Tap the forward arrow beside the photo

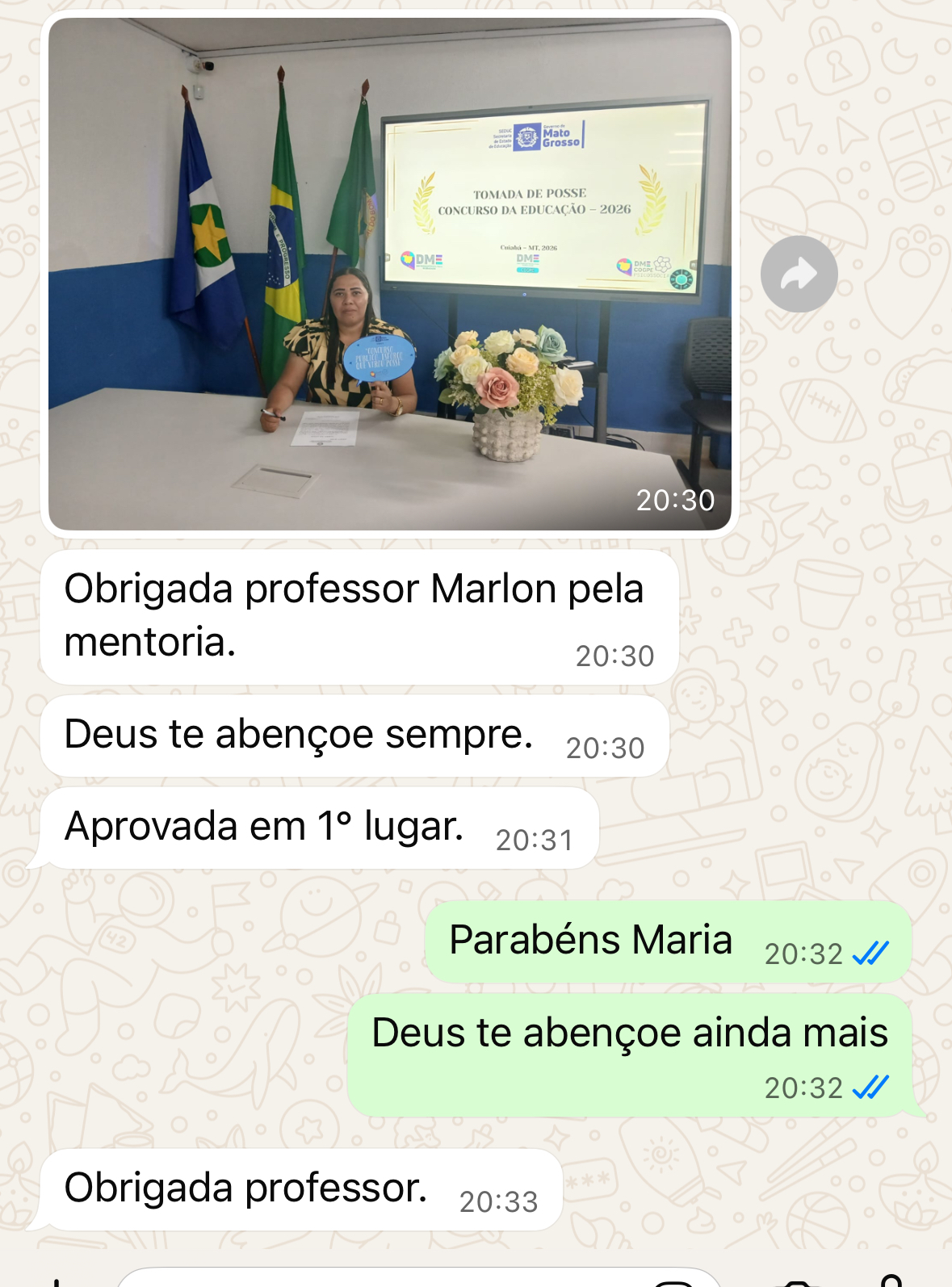pos(799,275)
